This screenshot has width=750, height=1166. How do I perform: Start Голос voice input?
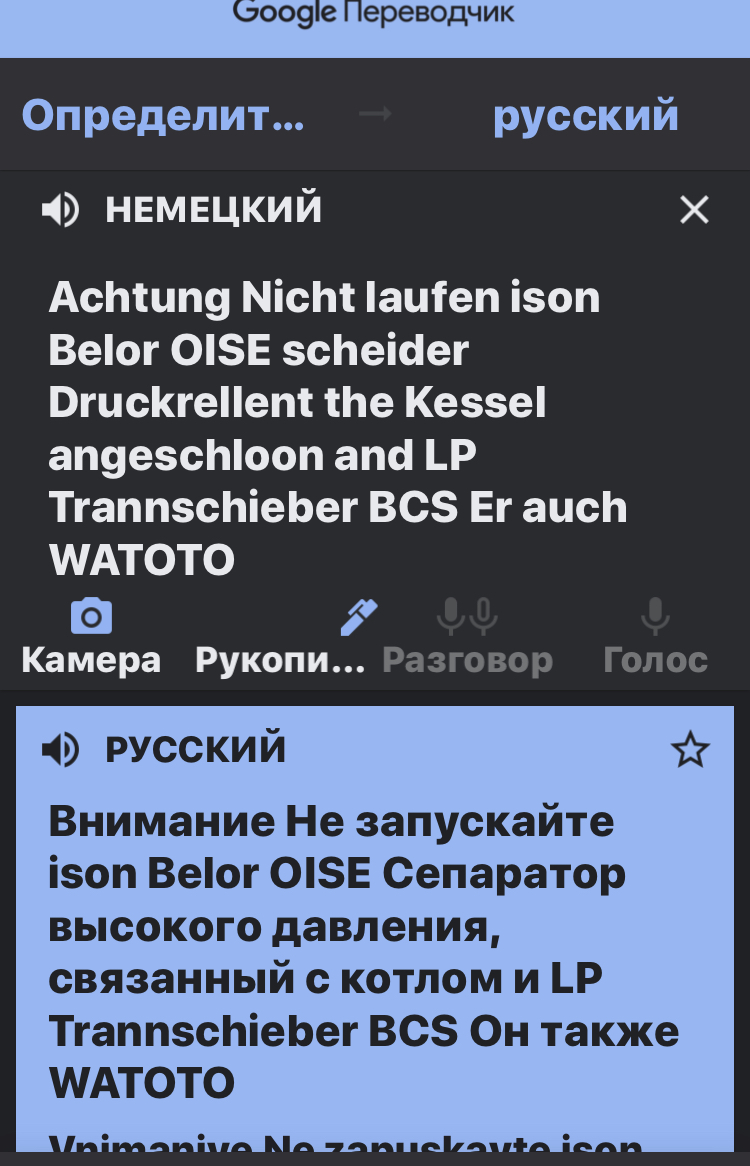click(655, 636)
